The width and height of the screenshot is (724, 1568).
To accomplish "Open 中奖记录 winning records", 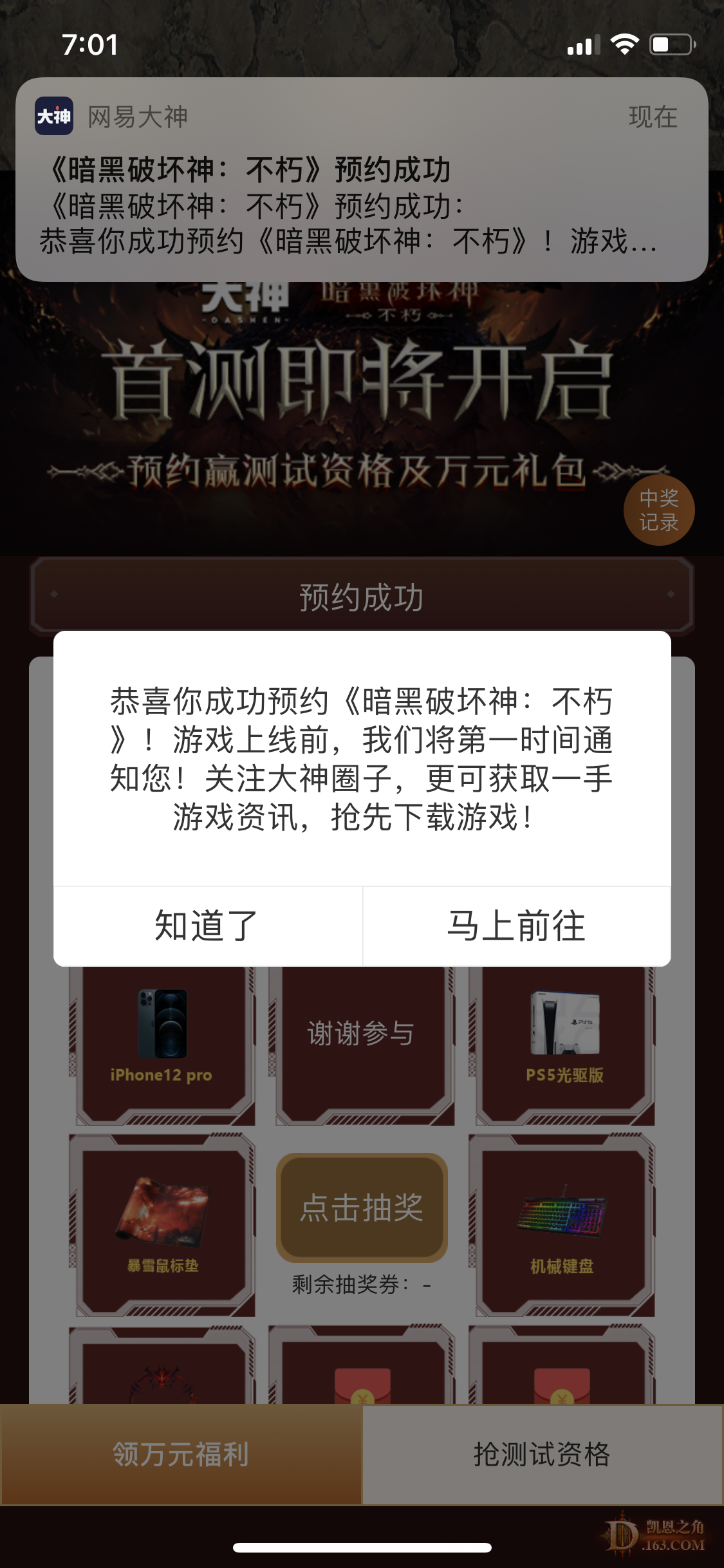I will (658, 510).
